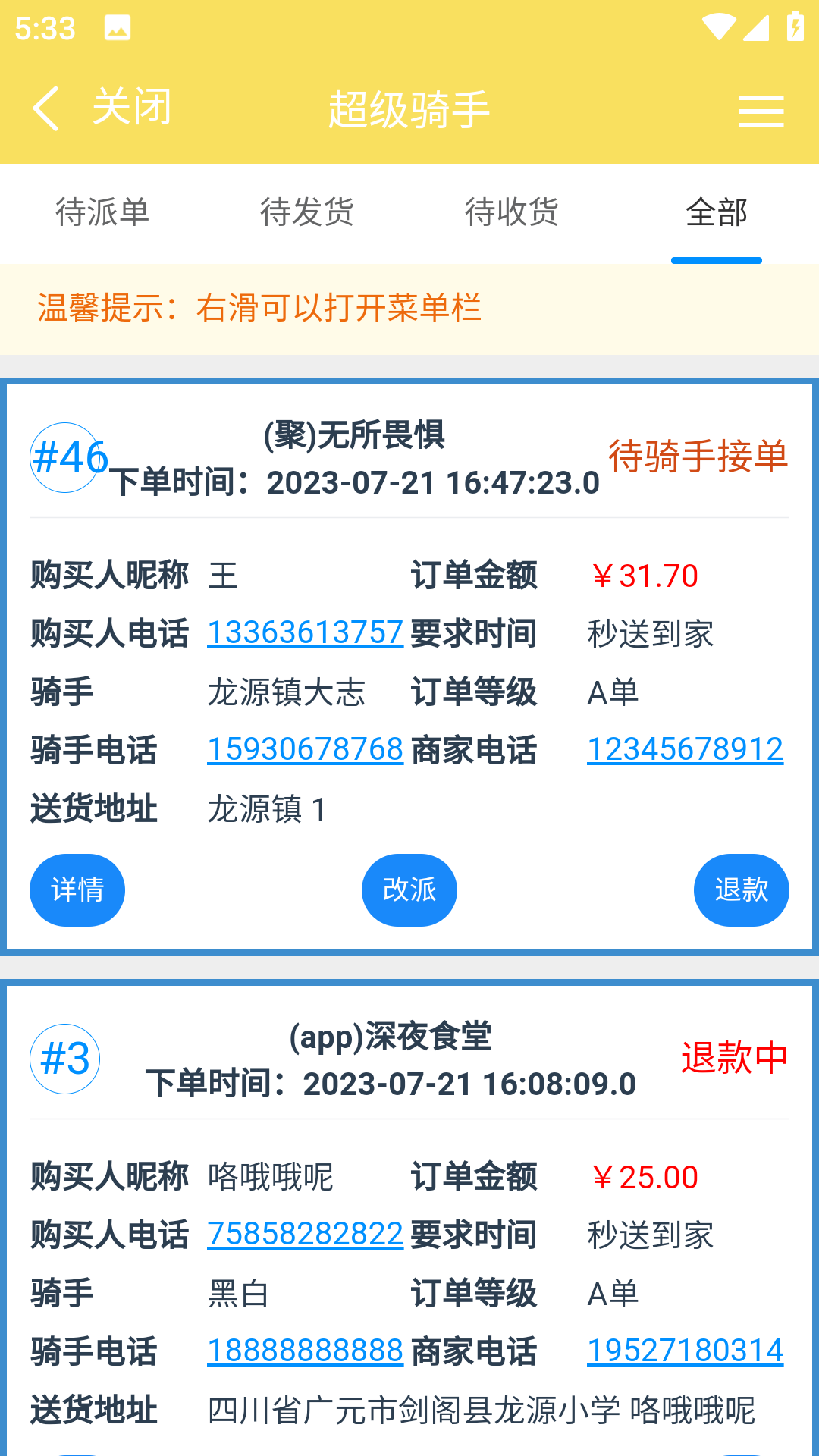Open 详情 for order #46
This screenshot has height=1456, width=819.
point(77,890)
